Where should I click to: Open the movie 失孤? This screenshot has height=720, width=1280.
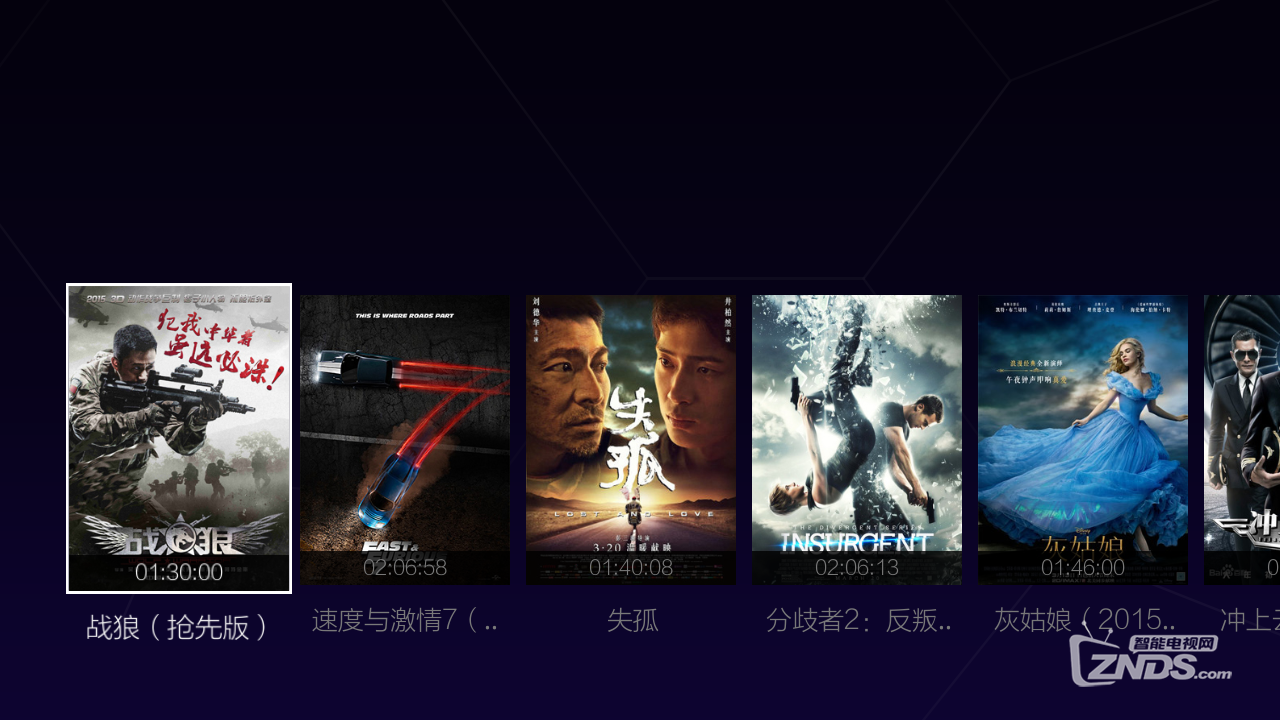click(631, 439)
